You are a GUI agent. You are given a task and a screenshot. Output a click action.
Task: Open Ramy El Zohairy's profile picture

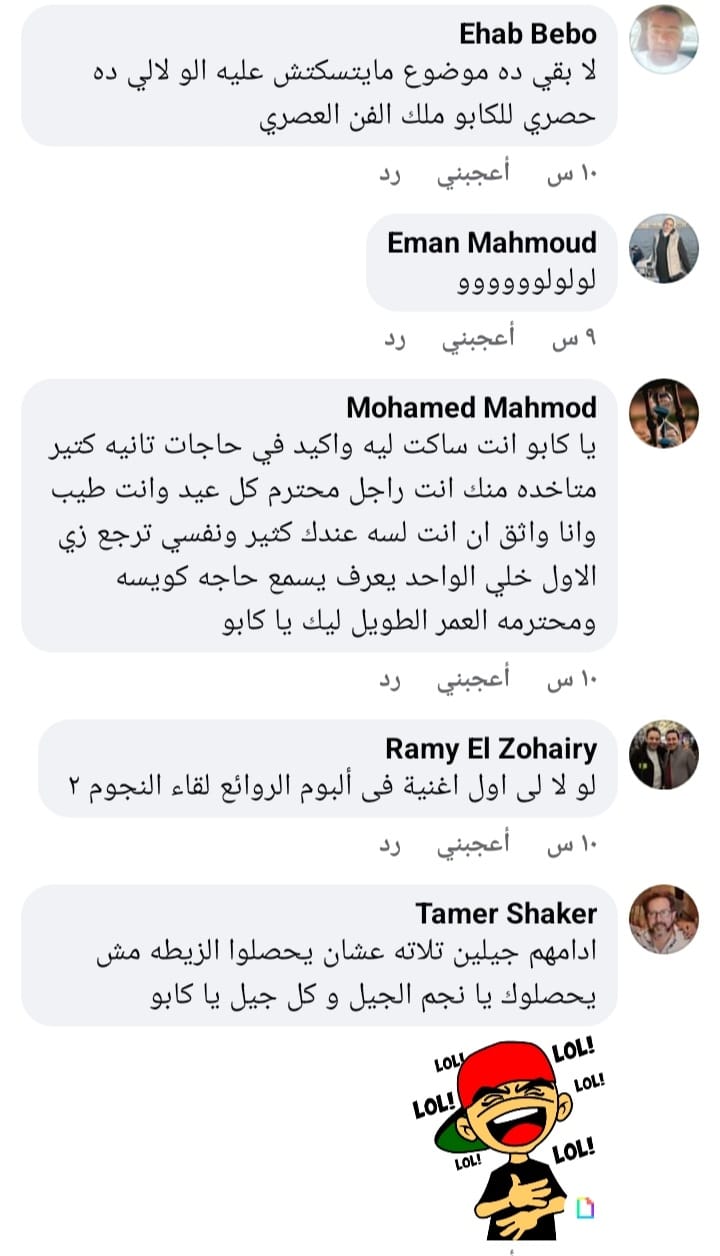coord(664,754)
